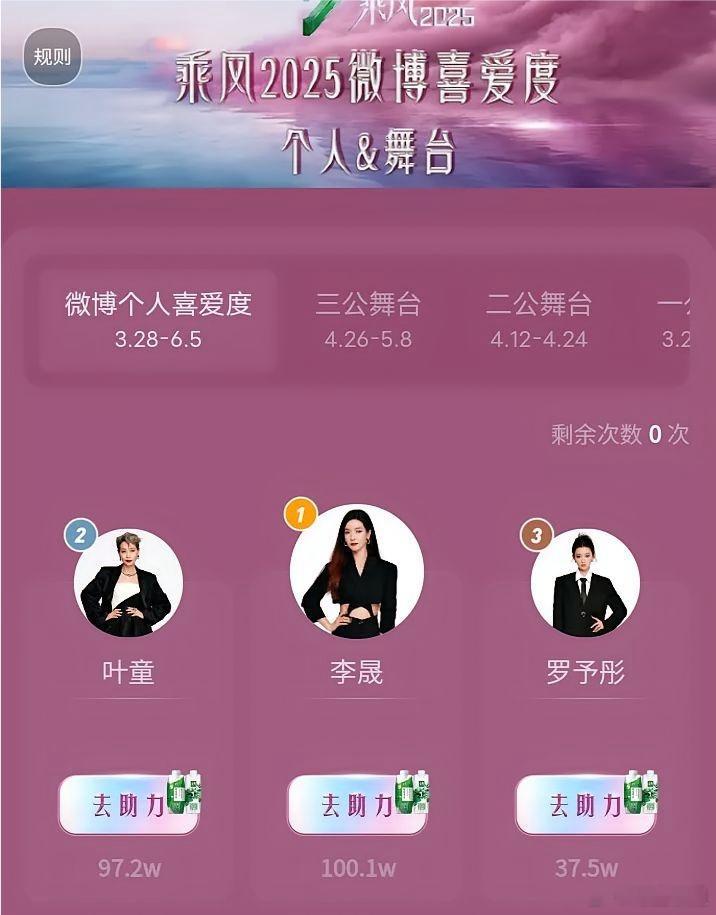Switch to the 二公舞台 tab
The image size is (716, 915).
point(539,320)
